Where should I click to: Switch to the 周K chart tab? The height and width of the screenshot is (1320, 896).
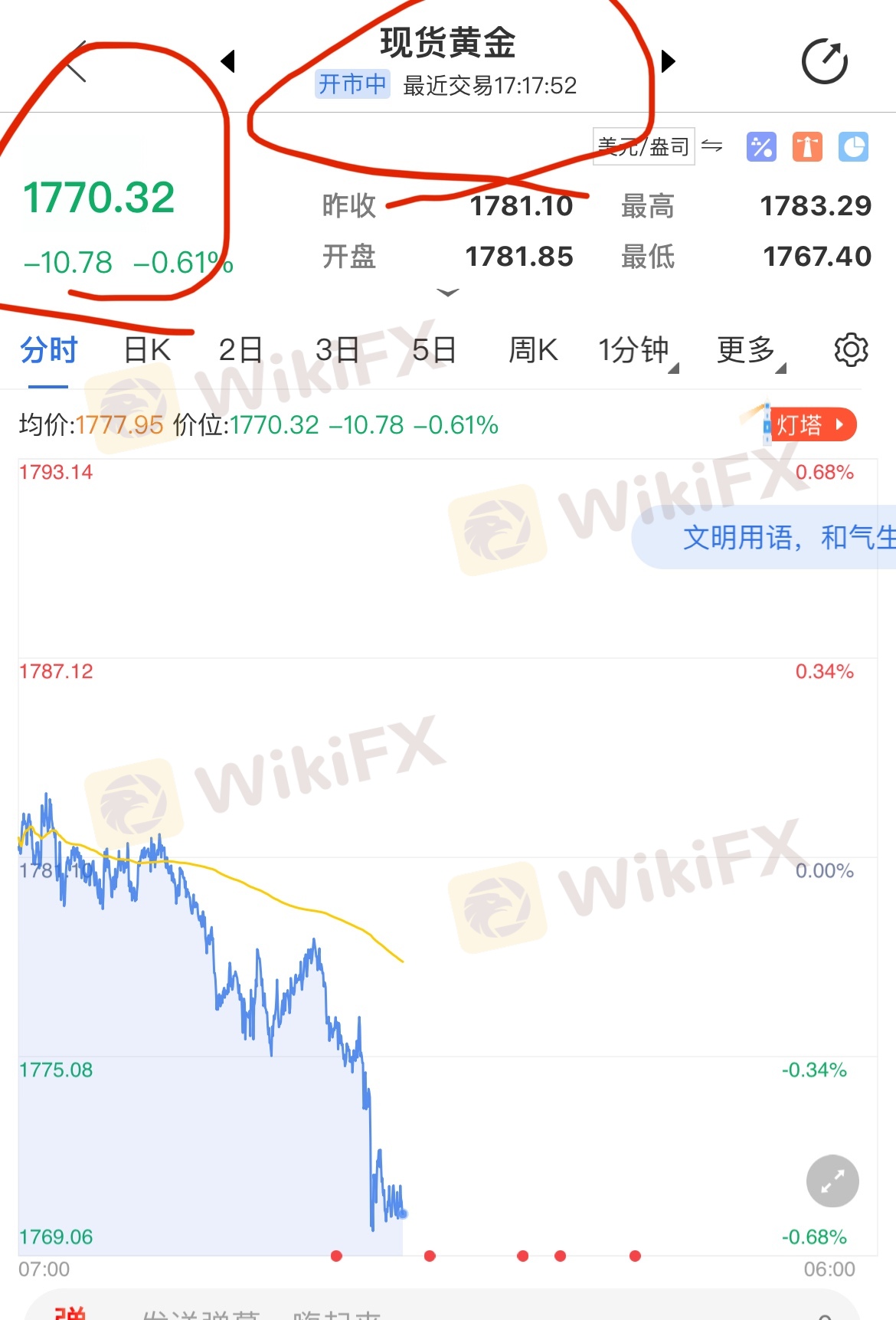click(x=533, y=350)
